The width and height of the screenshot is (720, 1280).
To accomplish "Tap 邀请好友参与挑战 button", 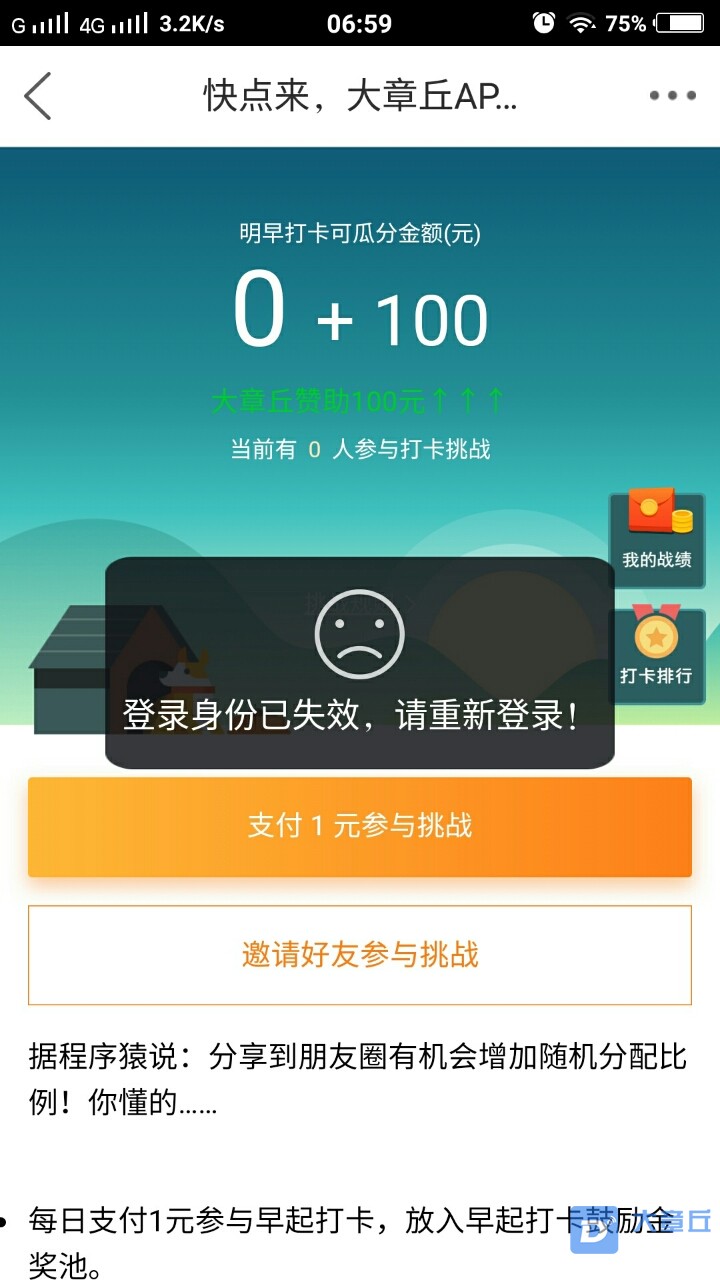I will point(360,955).
